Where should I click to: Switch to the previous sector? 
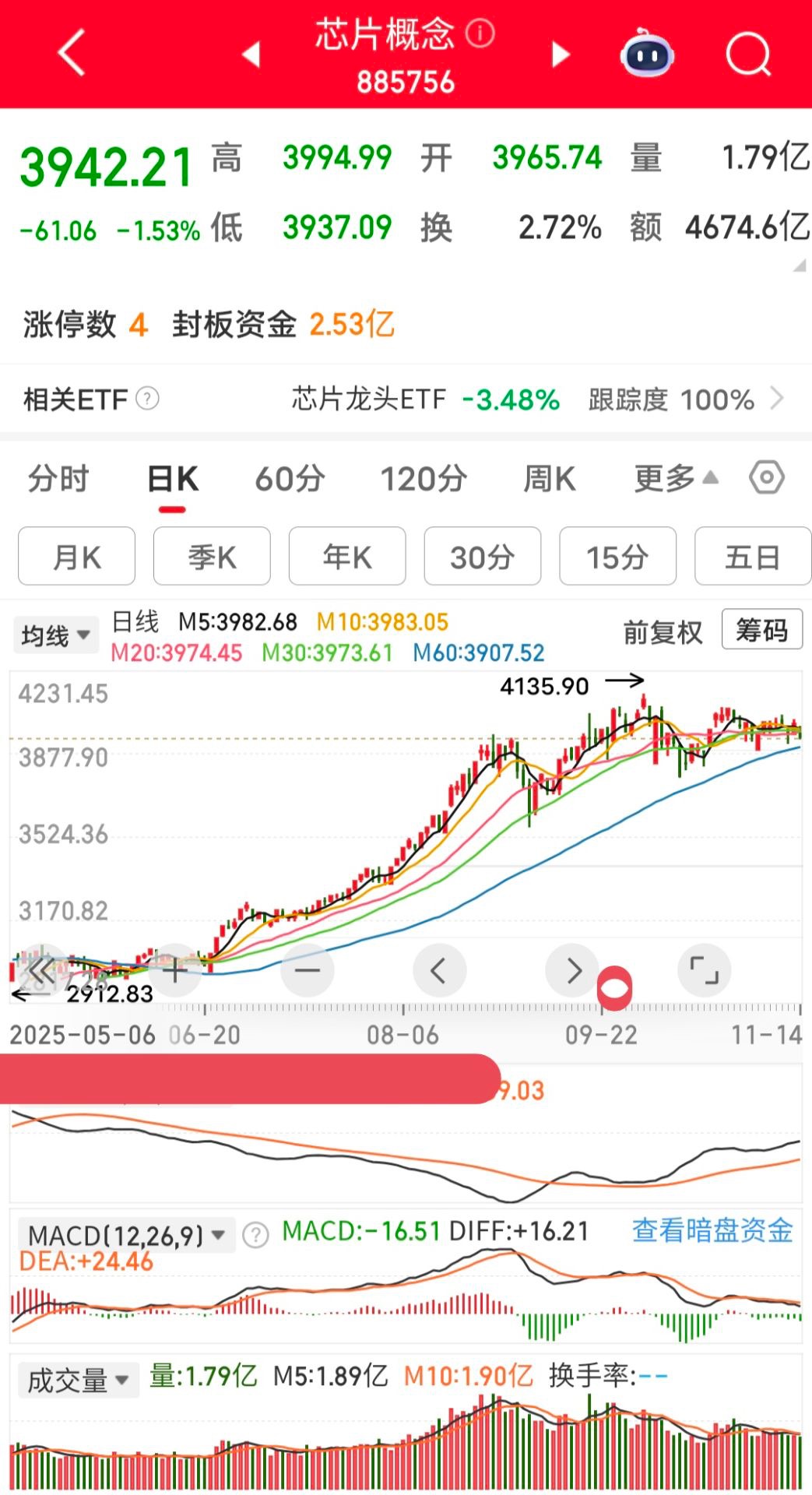click(x=251, y=55)
